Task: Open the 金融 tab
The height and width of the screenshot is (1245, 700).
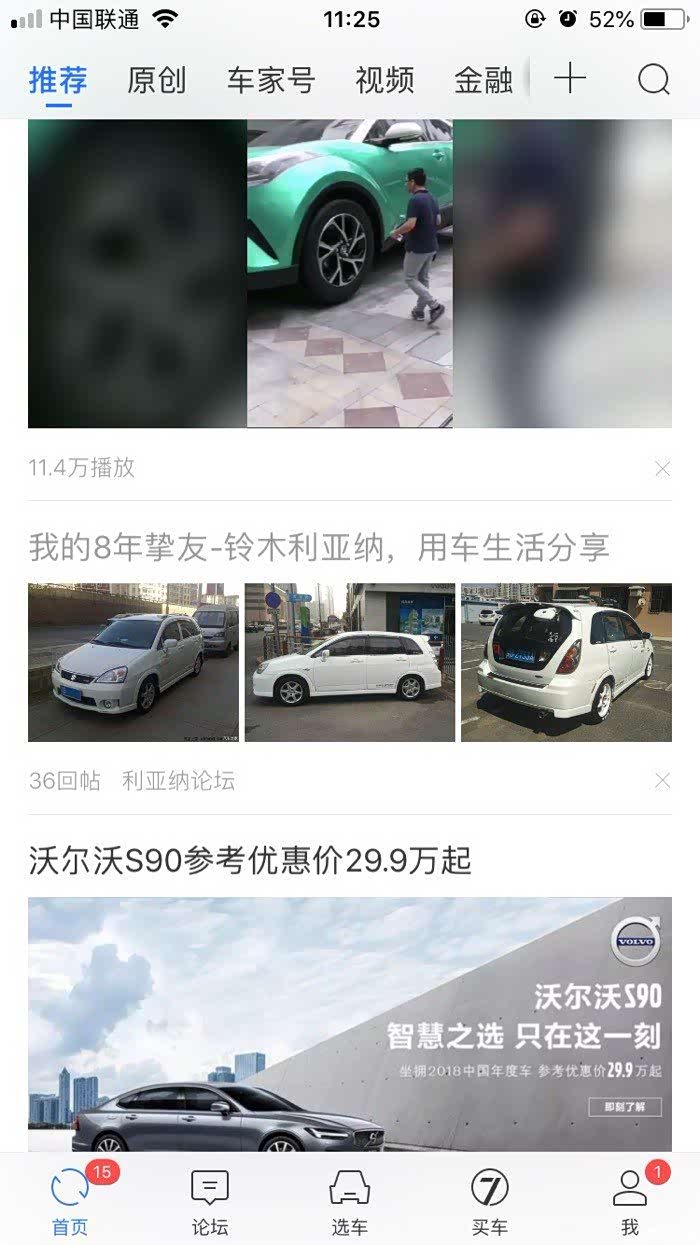Action: point(484,80)
